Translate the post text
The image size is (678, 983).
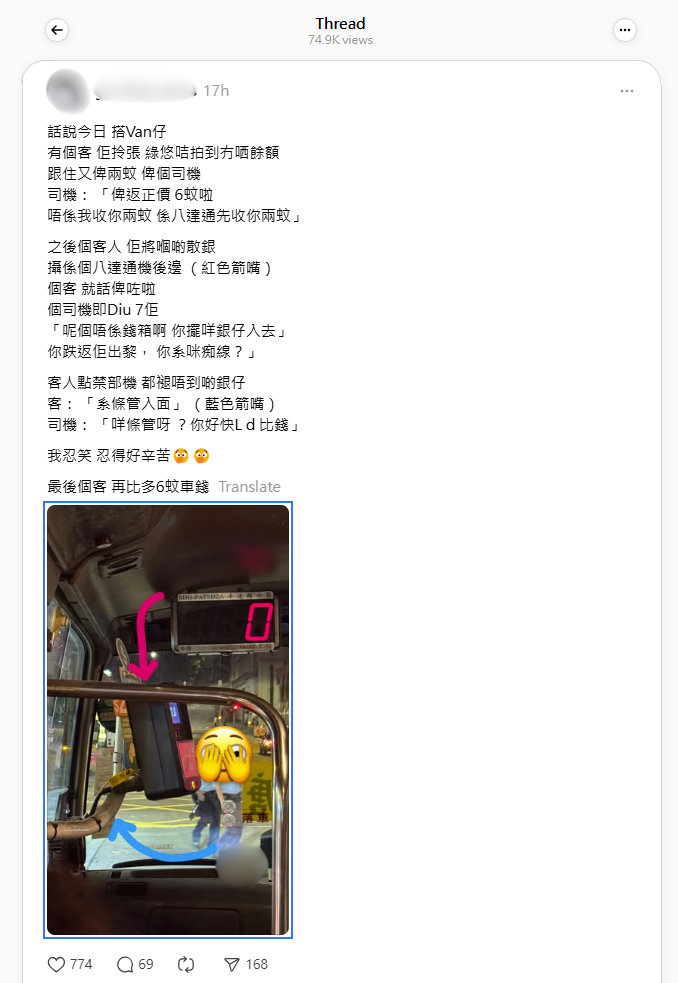249,486
